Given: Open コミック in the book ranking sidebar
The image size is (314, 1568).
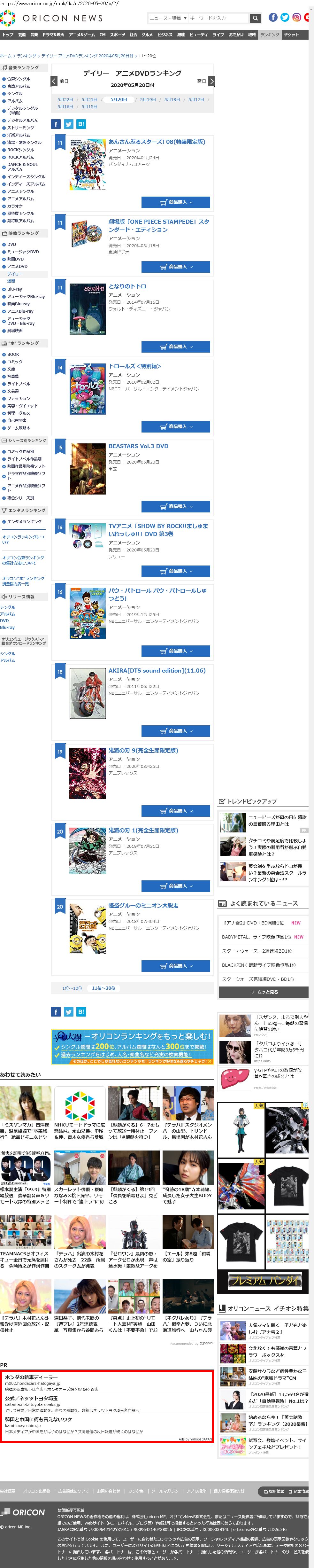Looking at the screenshot, I should (x=15, y=362).
